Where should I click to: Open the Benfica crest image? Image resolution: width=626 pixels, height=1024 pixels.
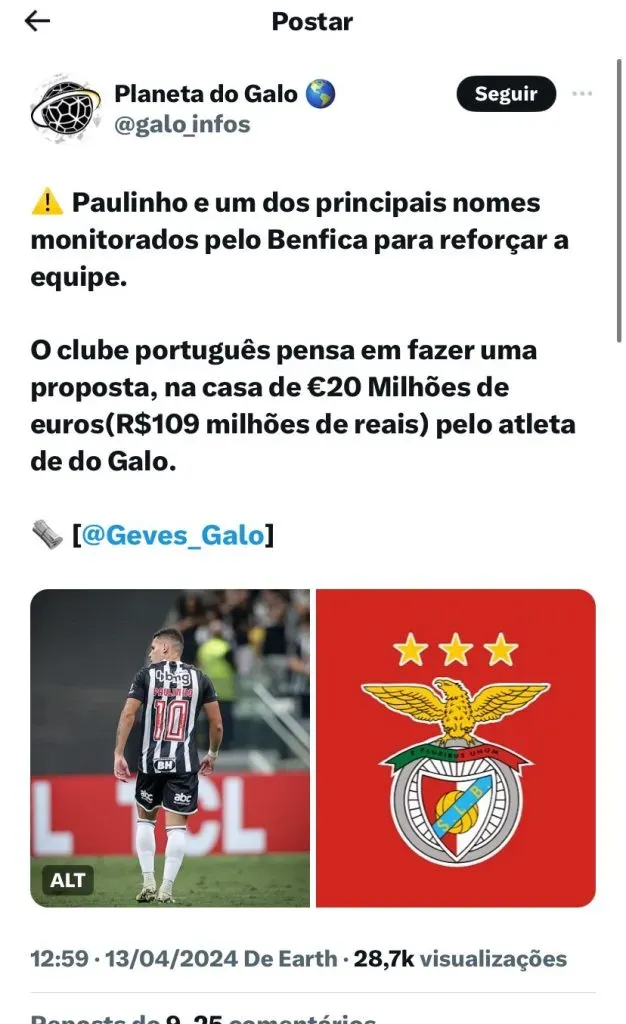tap(456, 748)
